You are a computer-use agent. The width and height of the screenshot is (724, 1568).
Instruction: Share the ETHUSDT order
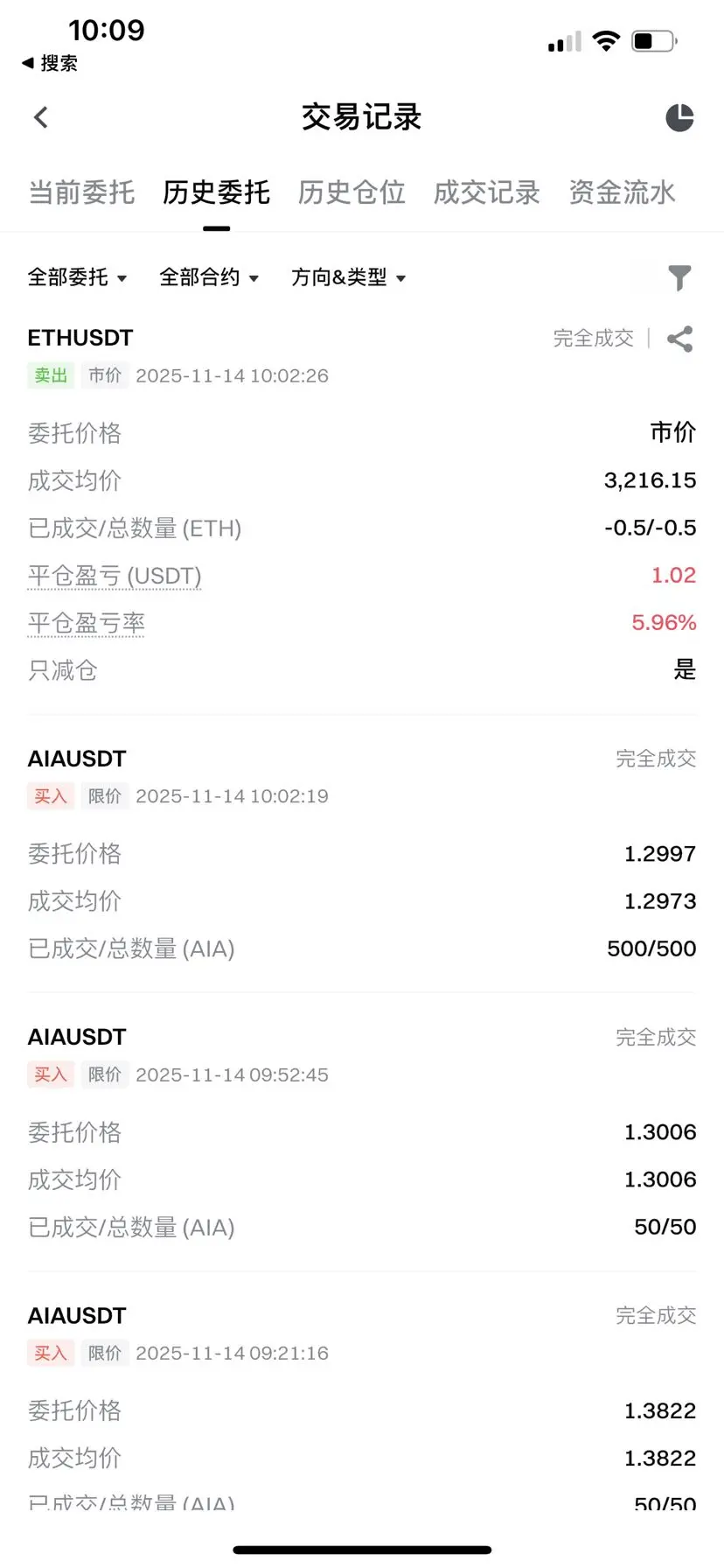click(679, 339)
